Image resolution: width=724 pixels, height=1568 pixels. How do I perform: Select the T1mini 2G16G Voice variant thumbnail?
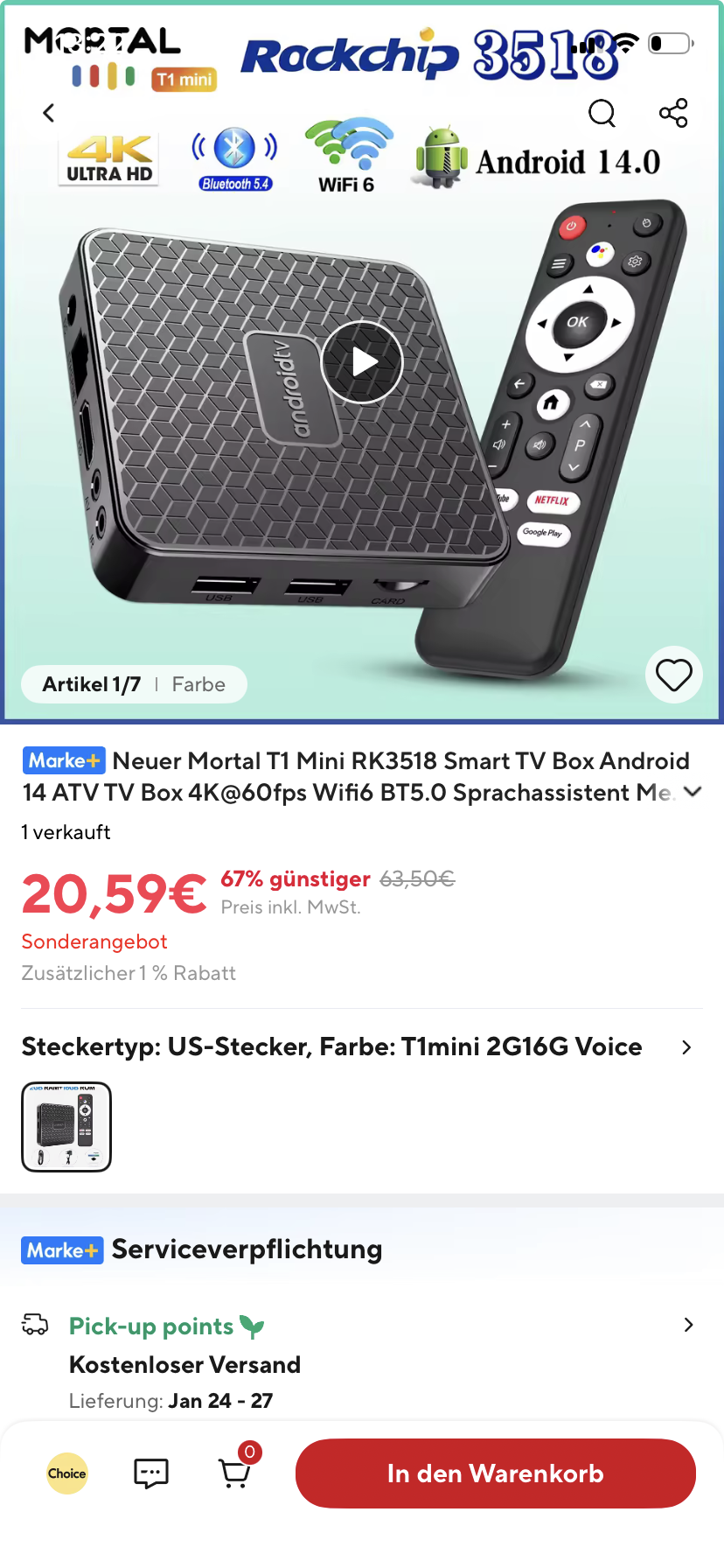[66, 1127]
